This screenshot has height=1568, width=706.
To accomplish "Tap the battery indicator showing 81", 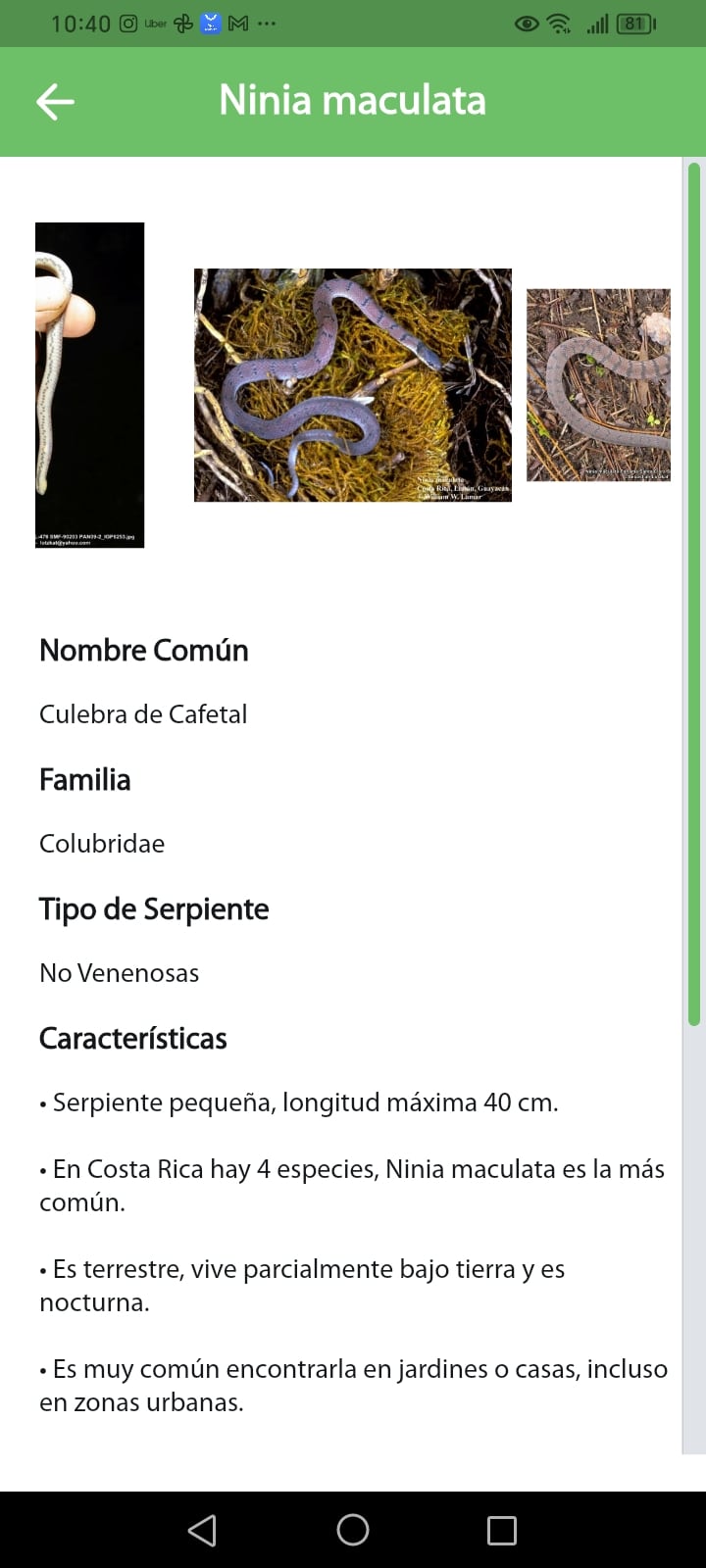I will tap(633, 22).
